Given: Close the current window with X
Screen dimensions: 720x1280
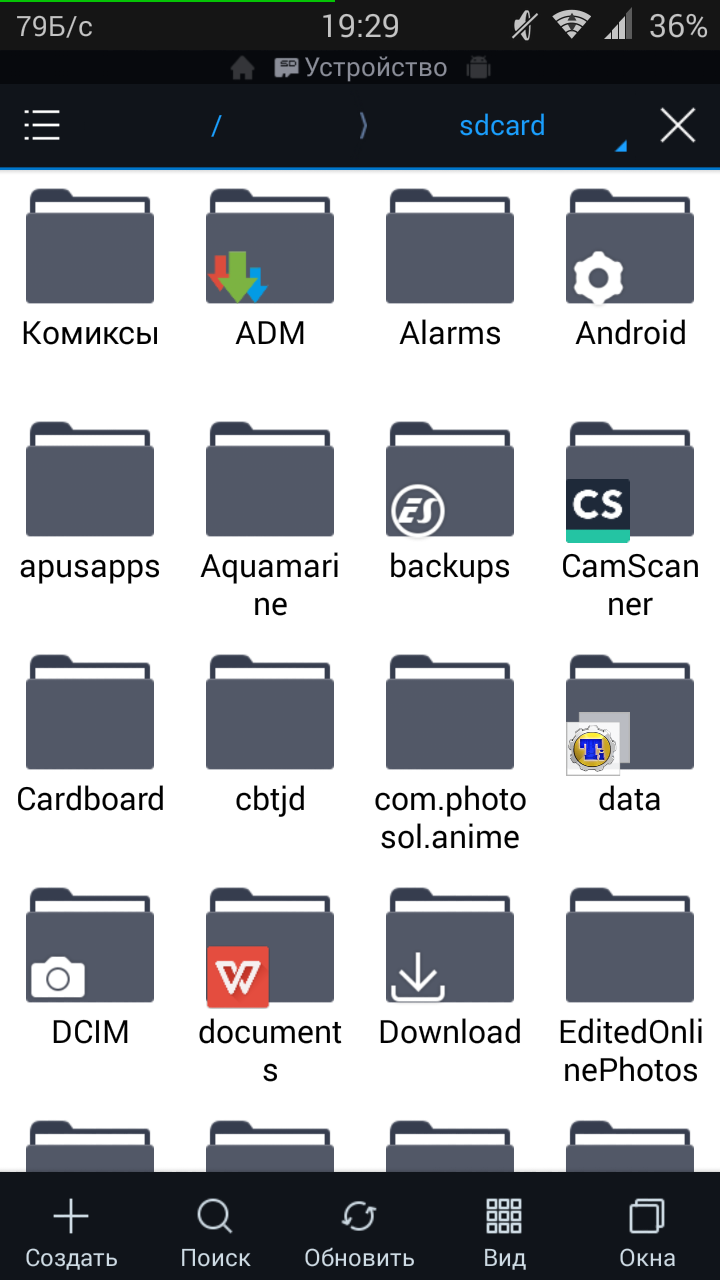Looking at the screenshot, I should click(x=678, y=126).
